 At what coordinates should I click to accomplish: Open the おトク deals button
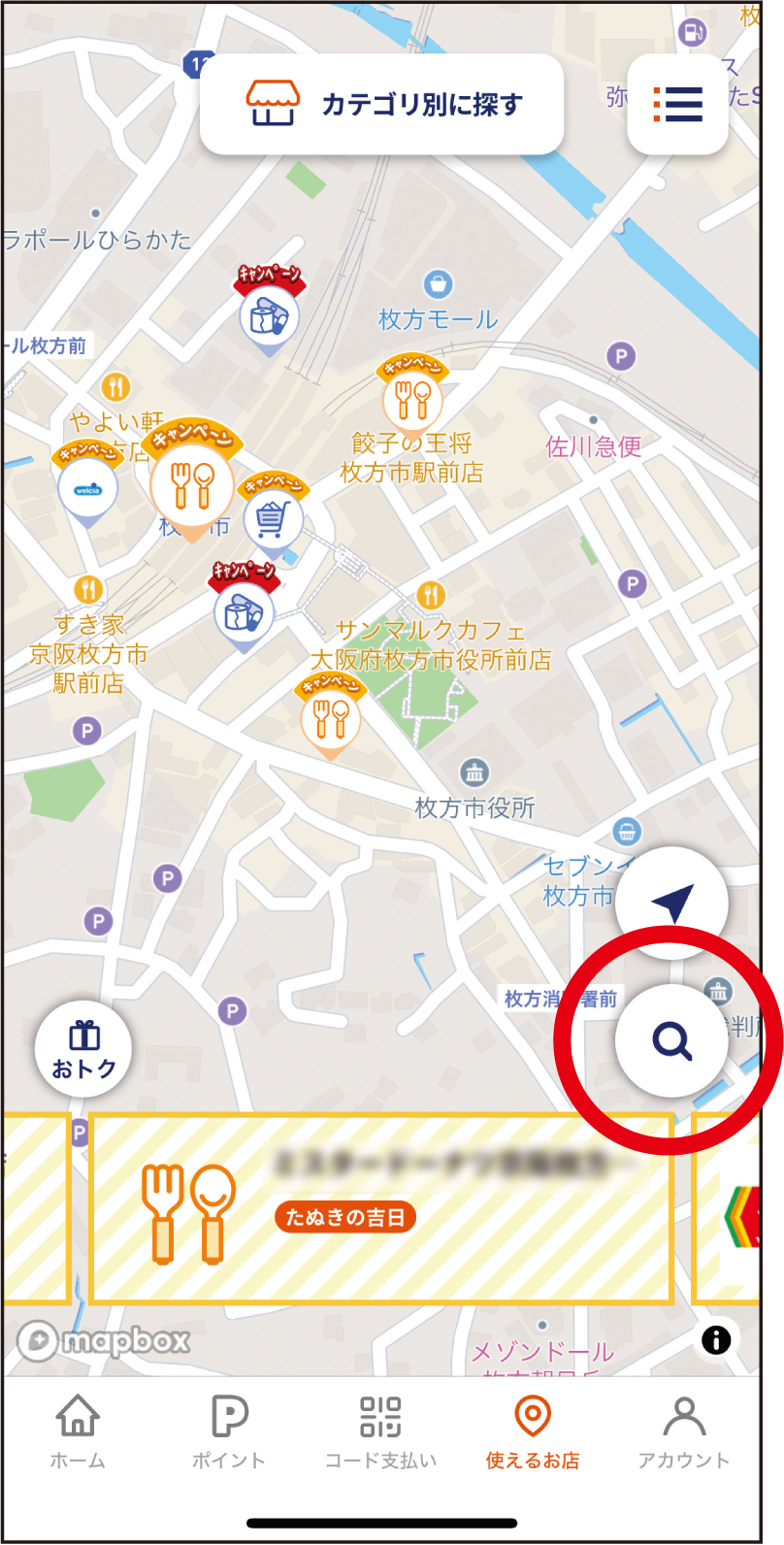pyautogui.click(x=83, y=1050)
